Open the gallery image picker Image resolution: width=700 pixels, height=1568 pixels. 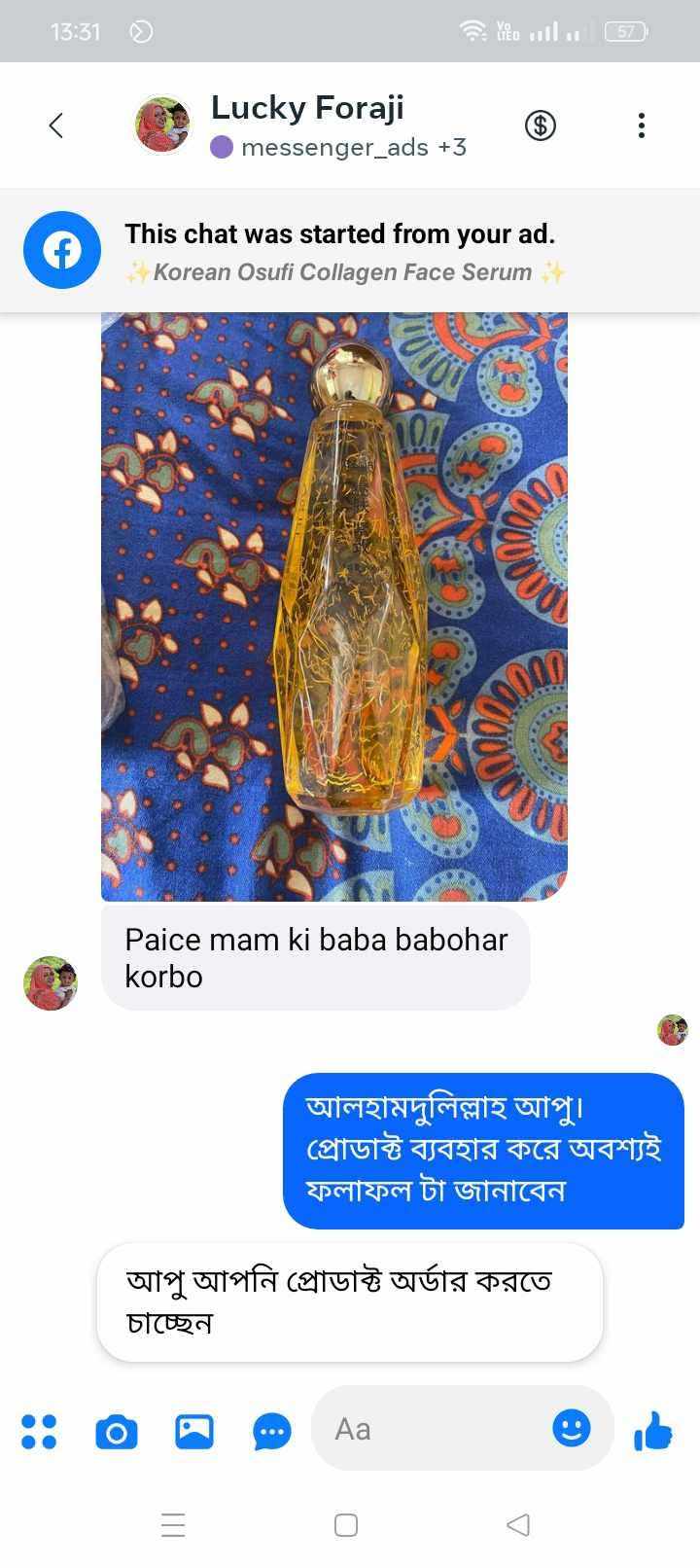coord(194,1432)
